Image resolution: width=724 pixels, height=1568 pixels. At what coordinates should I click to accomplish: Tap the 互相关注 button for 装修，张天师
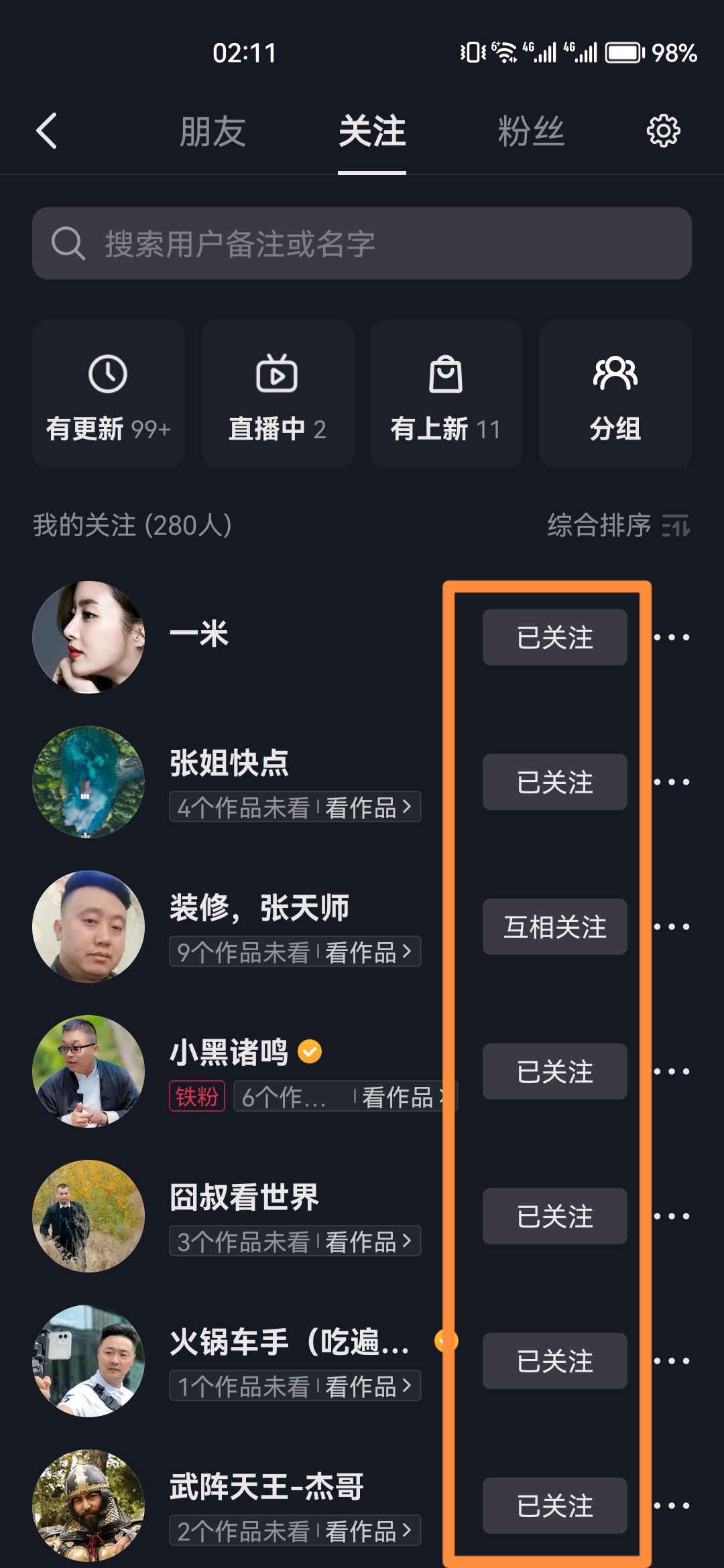(x=554, y=927)
